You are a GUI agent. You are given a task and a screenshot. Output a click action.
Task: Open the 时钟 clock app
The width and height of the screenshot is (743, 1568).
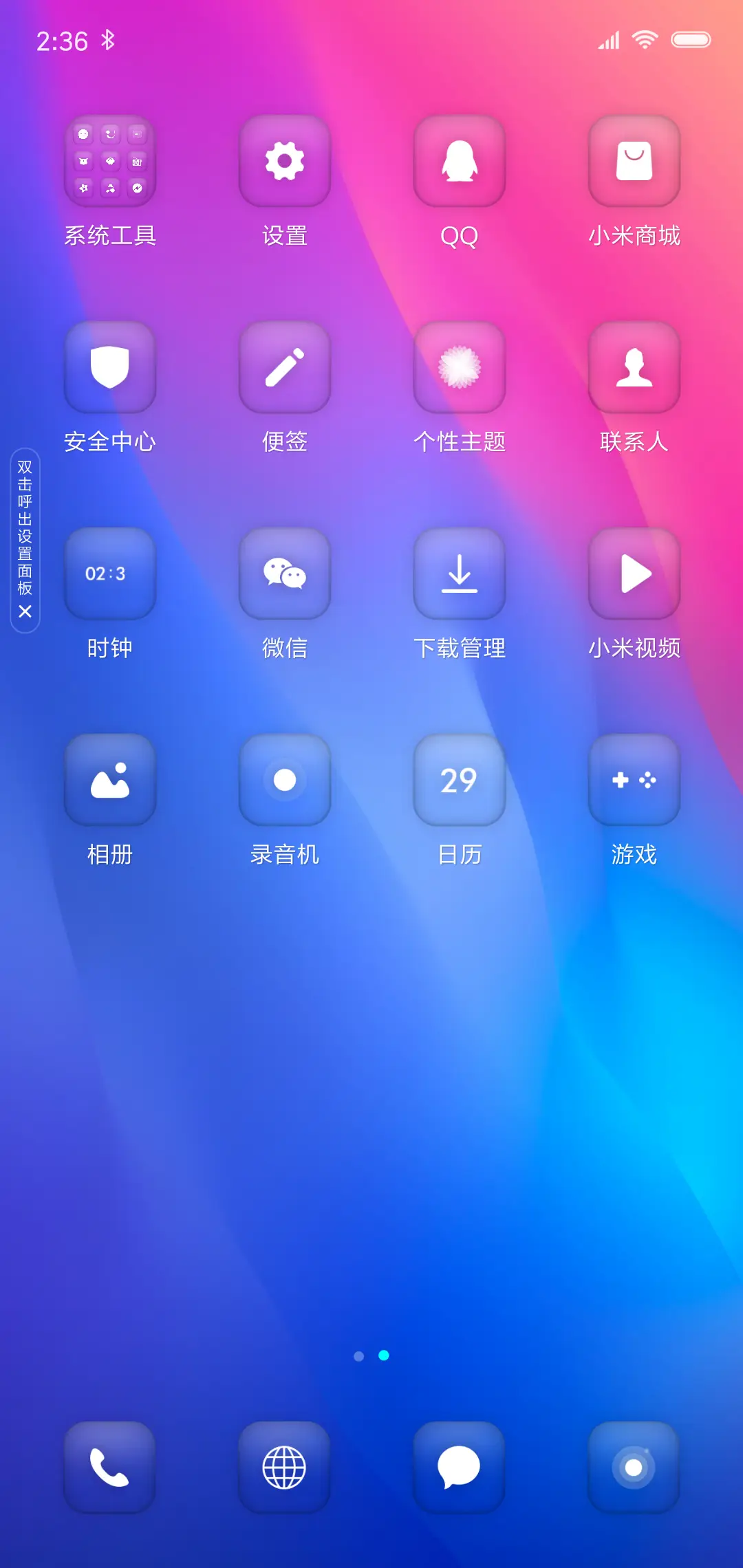[110, 574]
